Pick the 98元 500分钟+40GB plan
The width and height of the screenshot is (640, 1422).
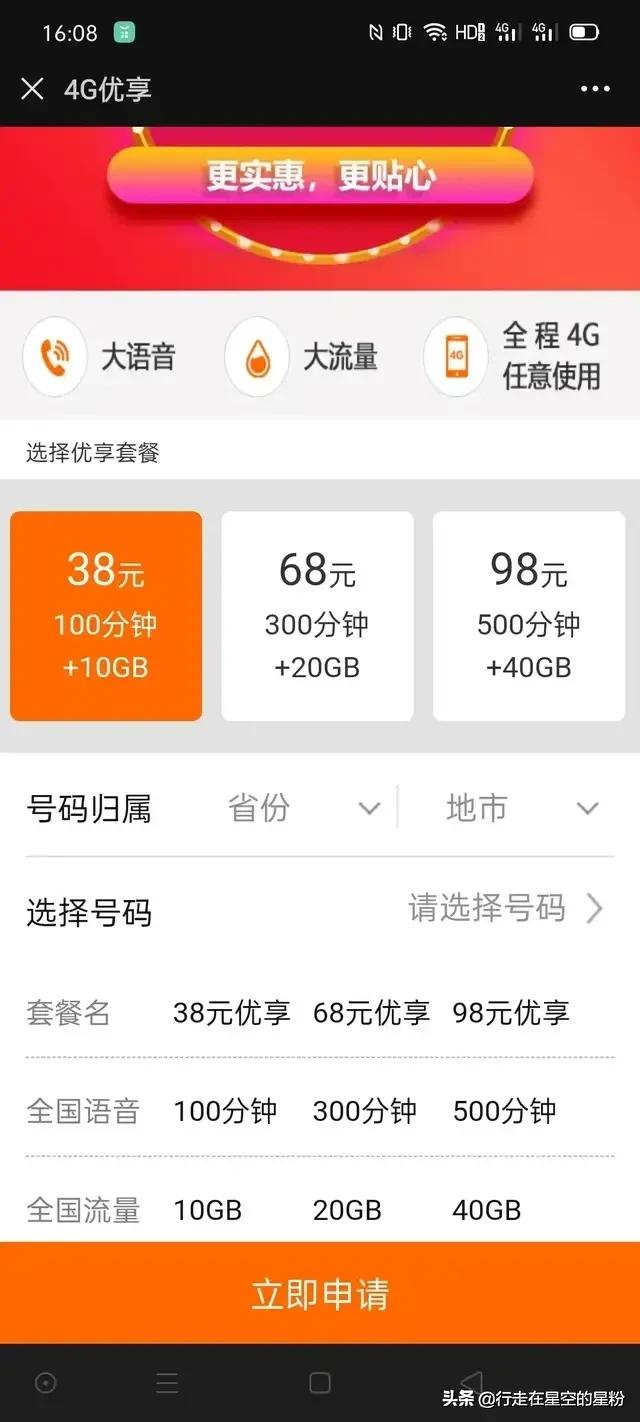(528, 616)
